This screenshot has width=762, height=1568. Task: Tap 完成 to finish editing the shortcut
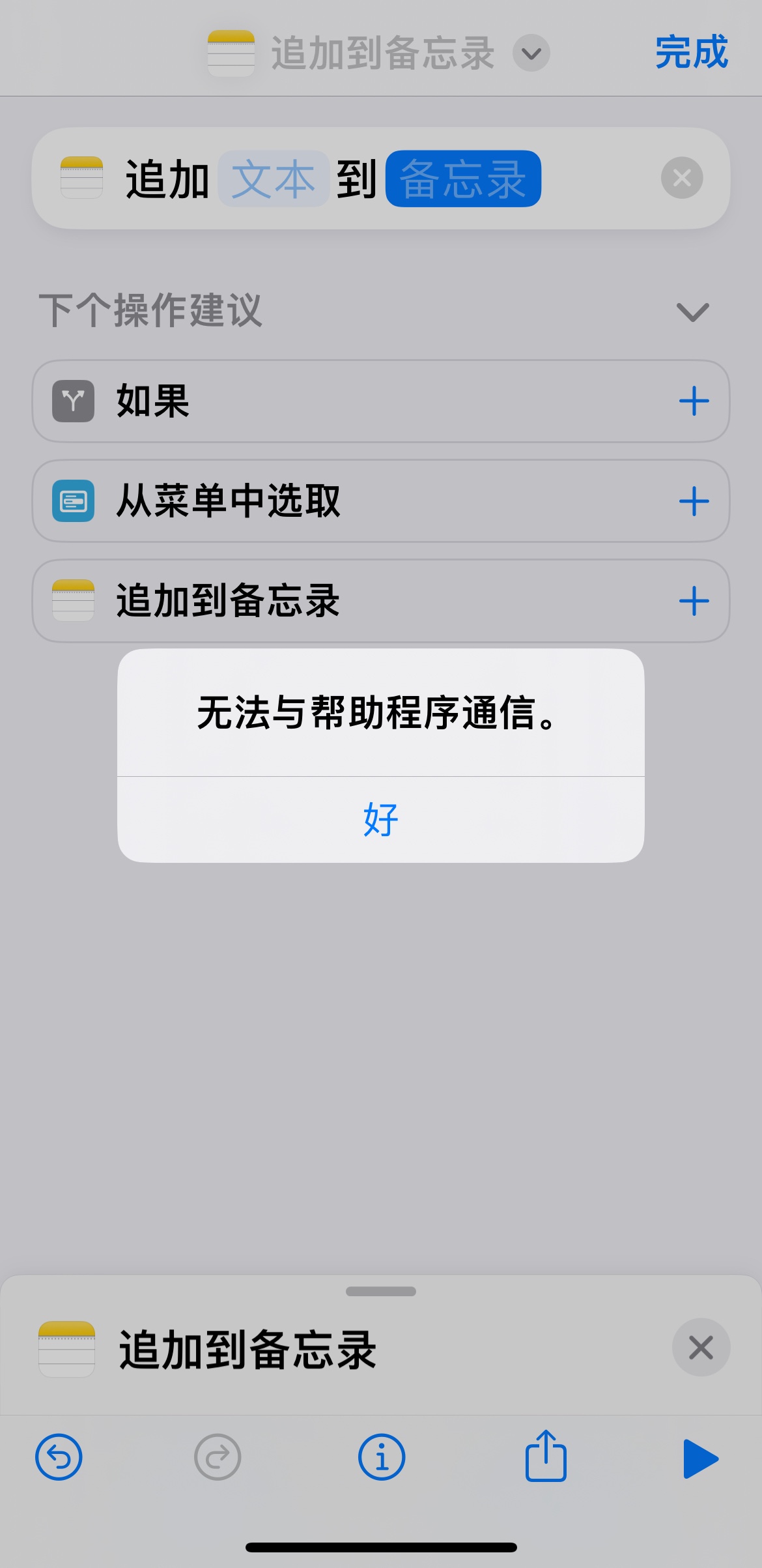691,52
